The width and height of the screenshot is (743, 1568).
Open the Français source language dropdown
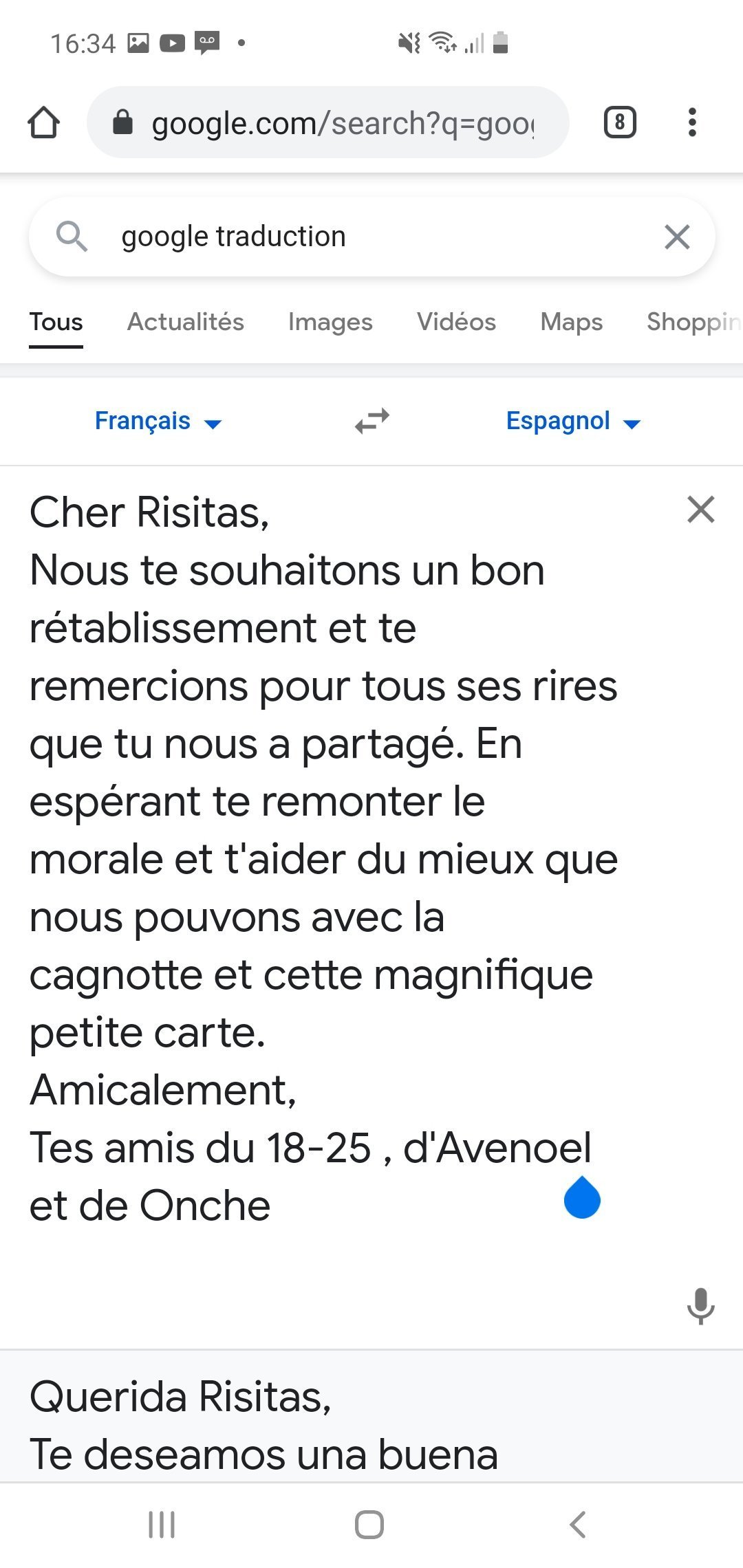(x=157, y=421)
